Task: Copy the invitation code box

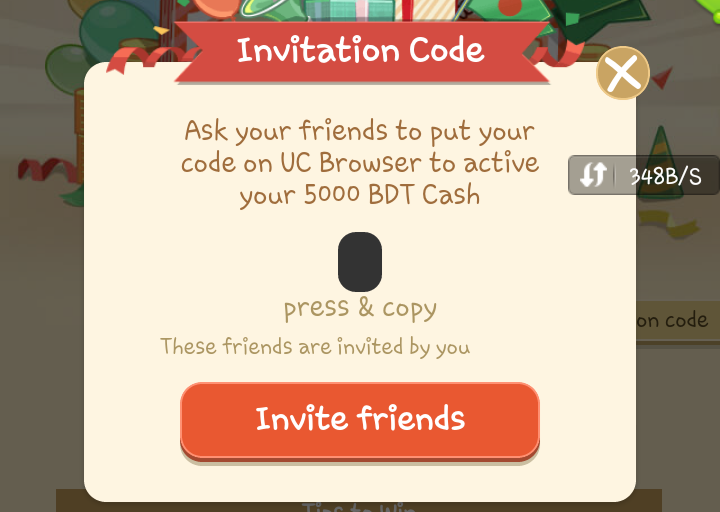Action: tap(360, 262)
